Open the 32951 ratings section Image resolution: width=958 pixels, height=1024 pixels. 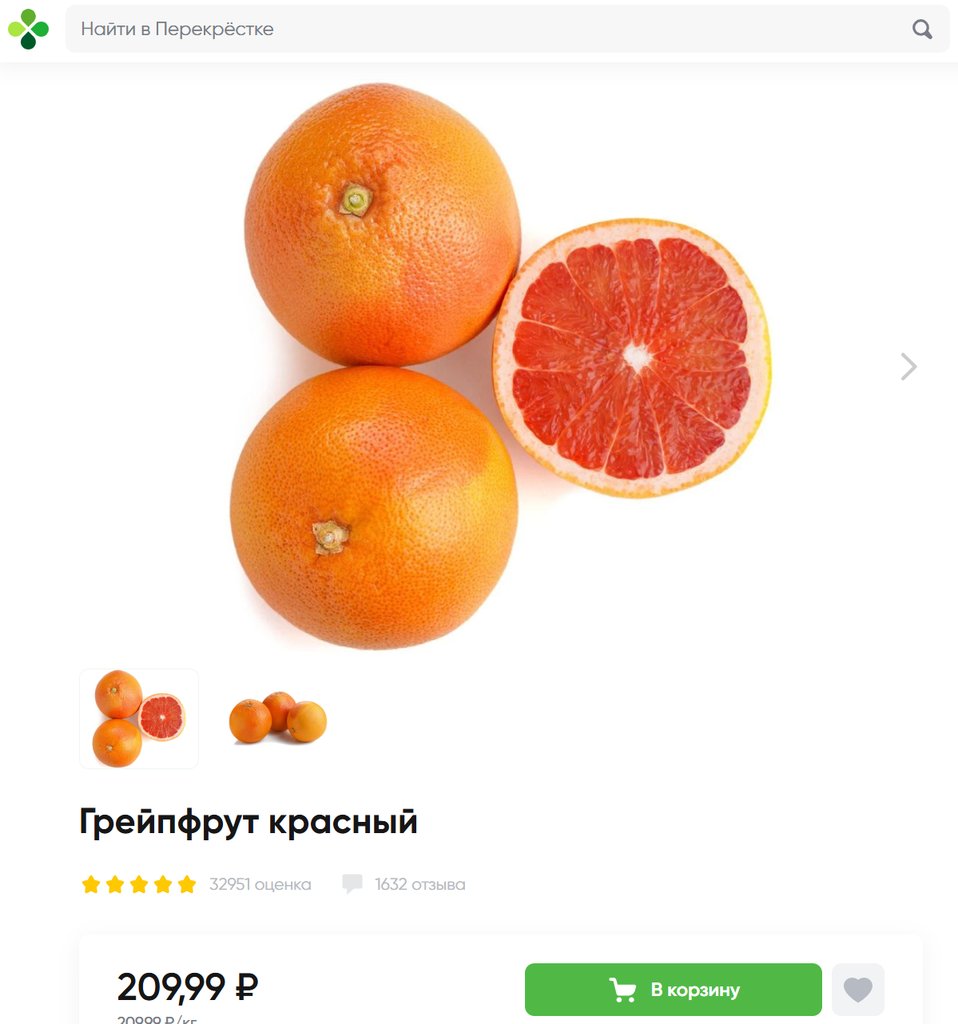(259, 884)
